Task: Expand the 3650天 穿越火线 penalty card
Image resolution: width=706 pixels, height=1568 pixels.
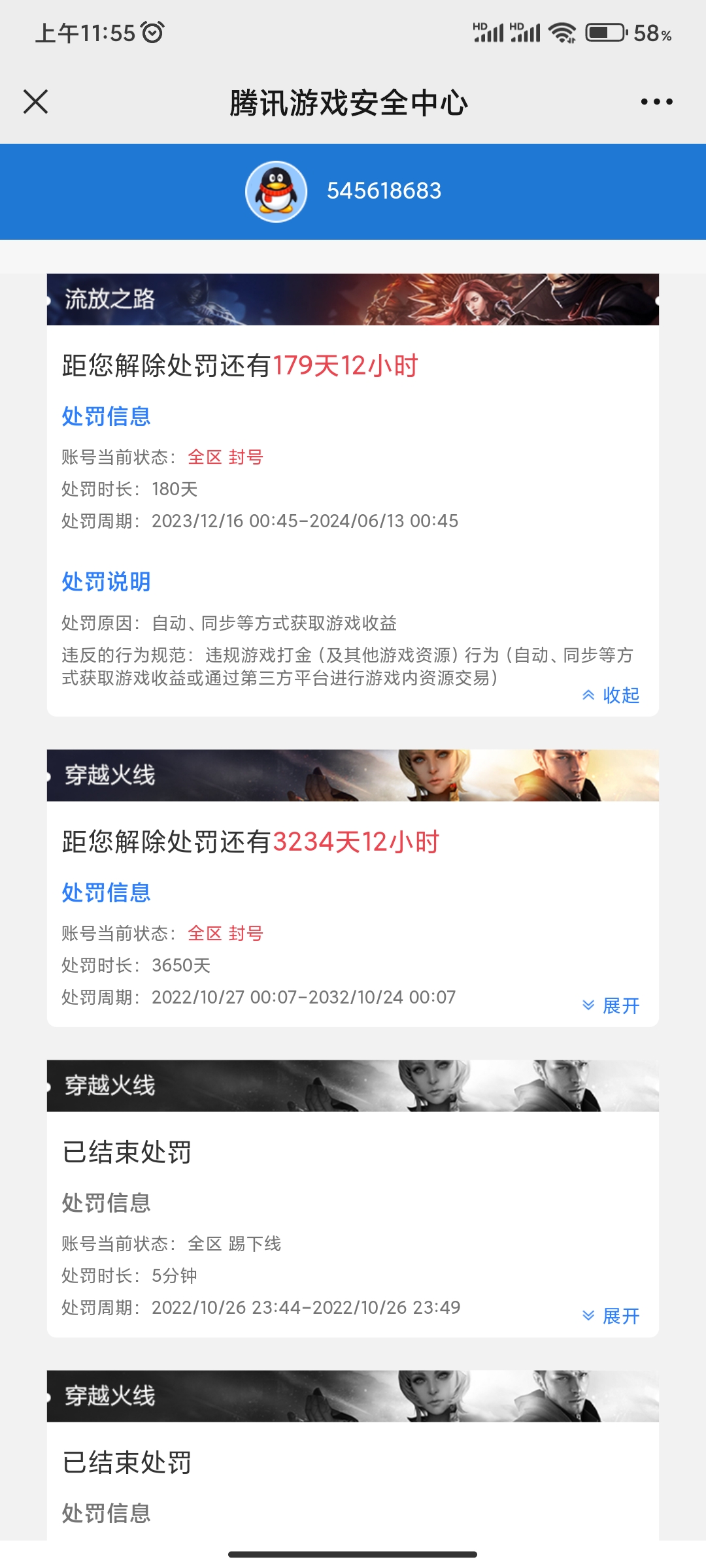Action: pos(611,1005)
